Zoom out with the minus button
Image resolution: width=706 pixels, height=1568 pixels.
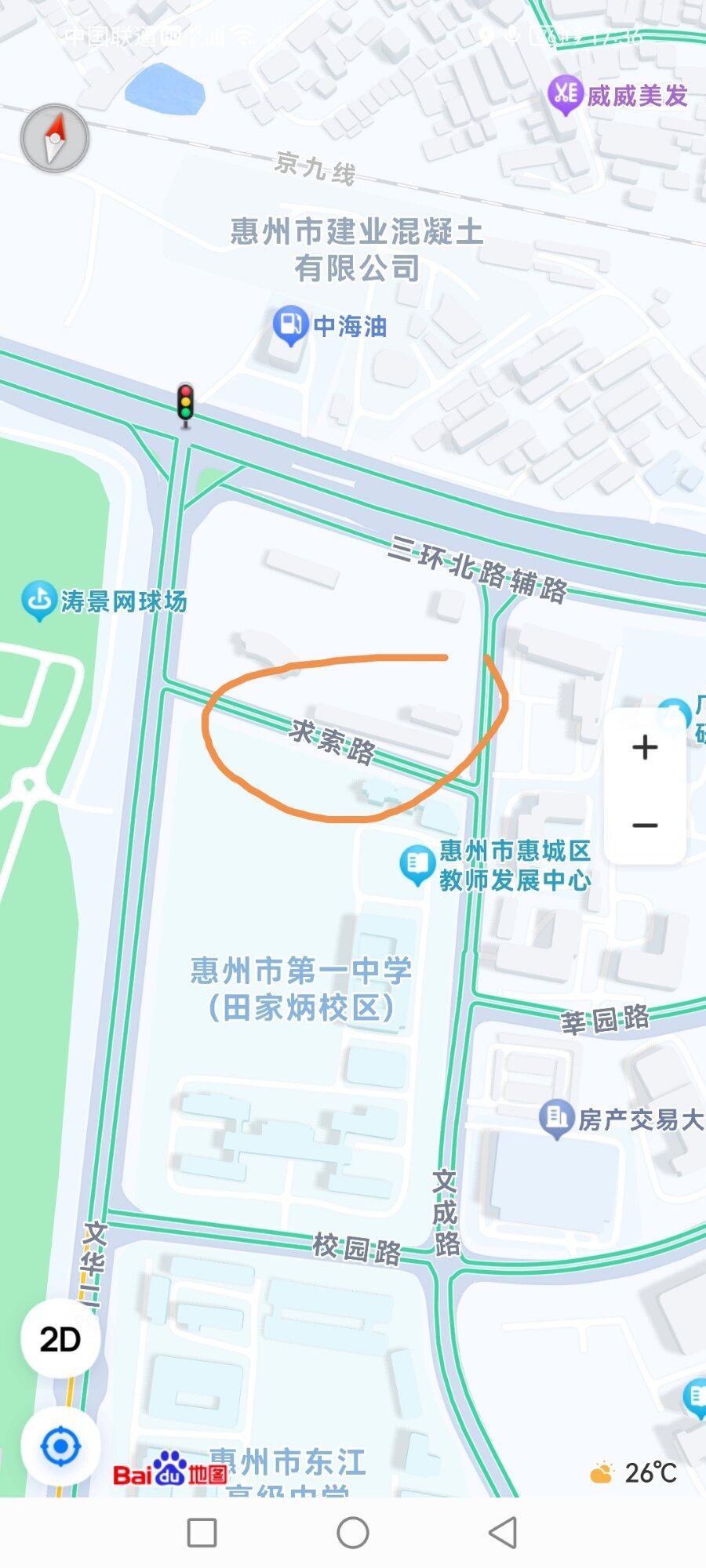click(x=645, y=826)
